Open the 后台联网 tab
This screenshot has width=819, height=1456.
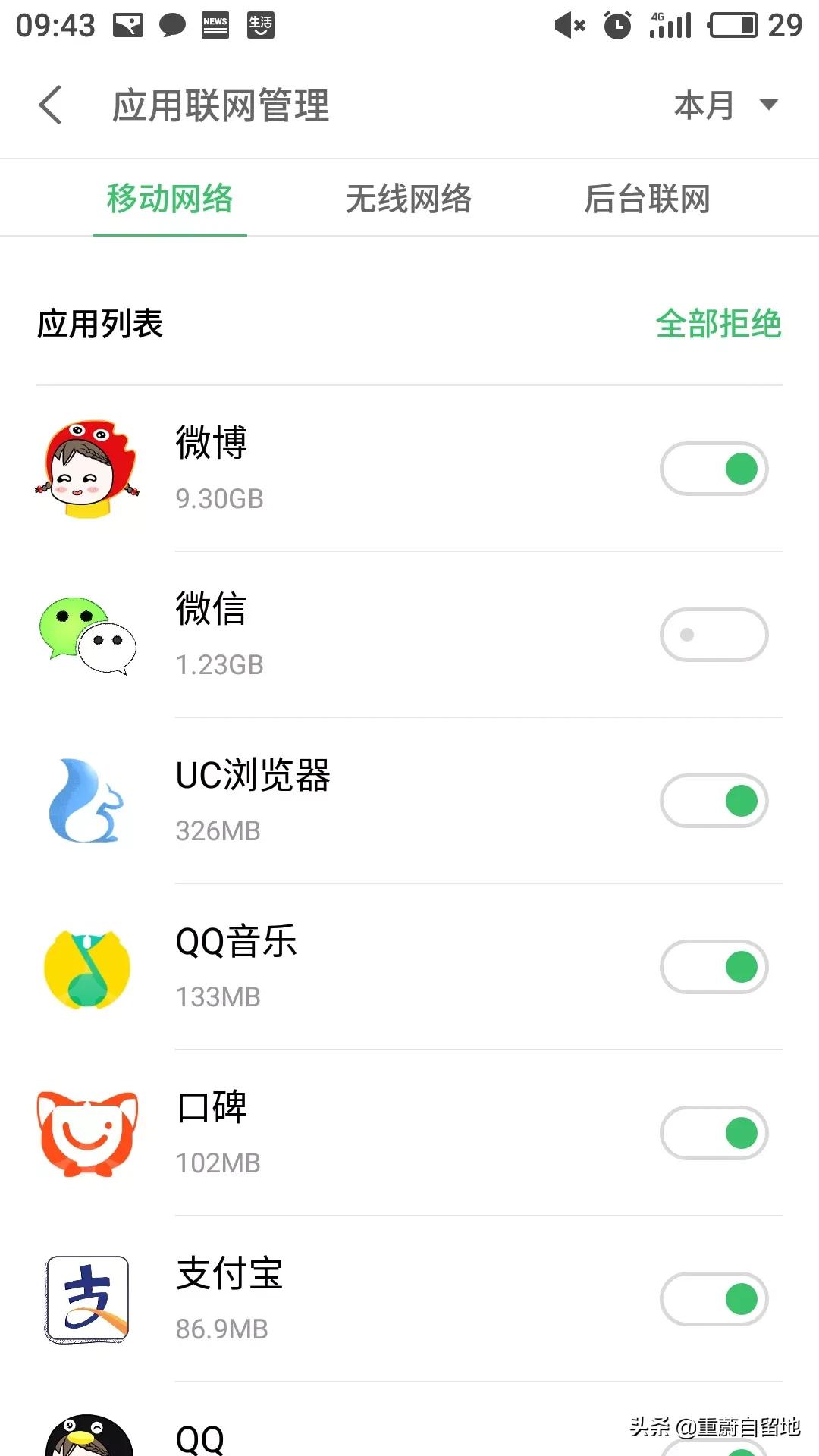(650, 199)
